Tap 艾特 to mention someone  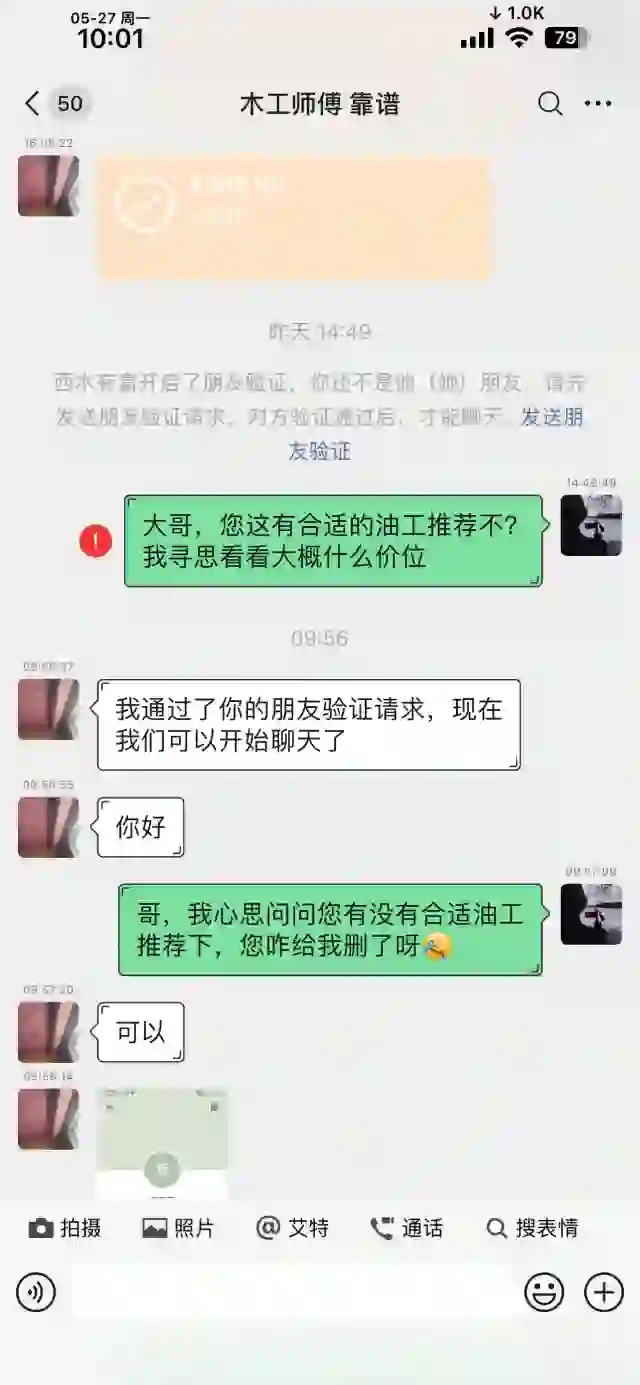(292, 1228)
